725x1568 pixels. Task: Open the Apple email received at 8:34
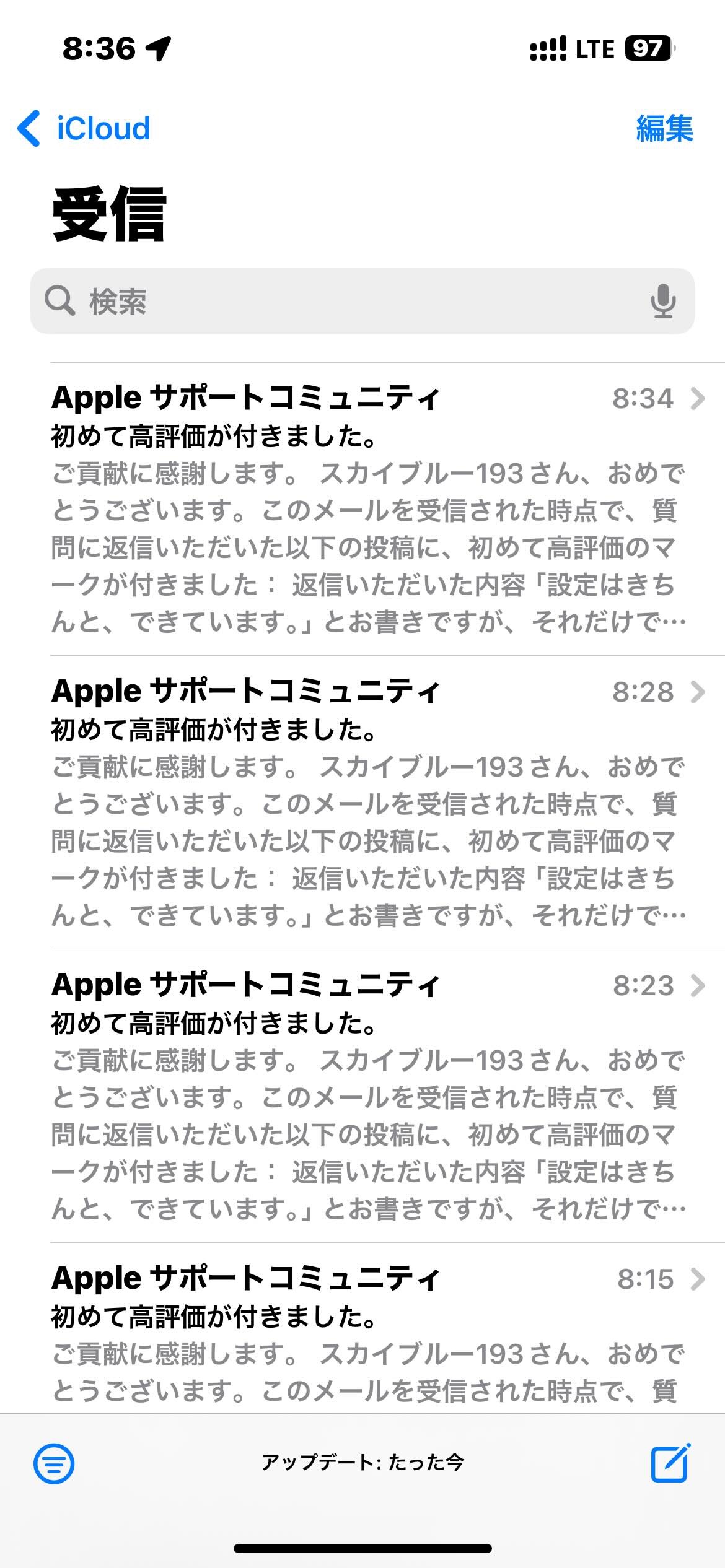pos(378,509)
